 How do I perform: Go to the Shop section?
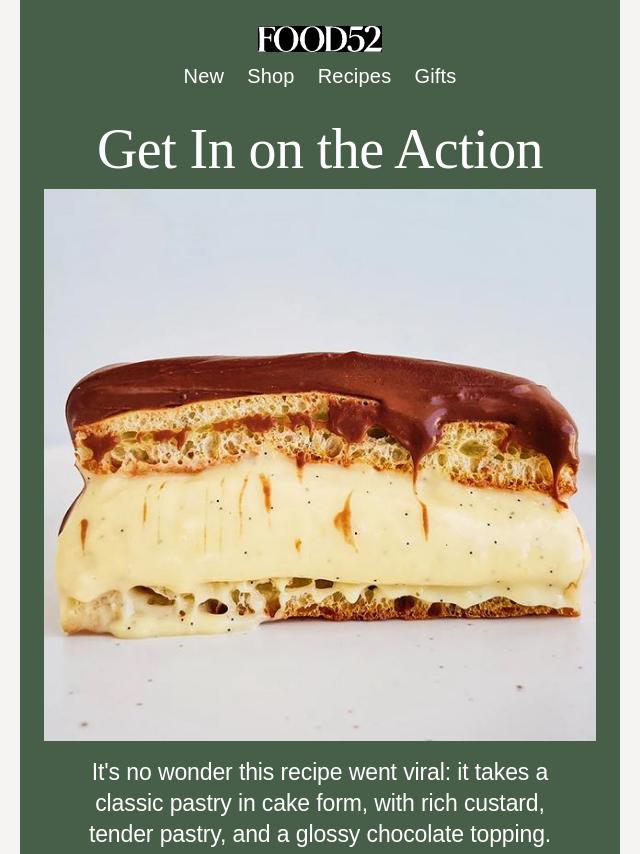click(270, 77)
